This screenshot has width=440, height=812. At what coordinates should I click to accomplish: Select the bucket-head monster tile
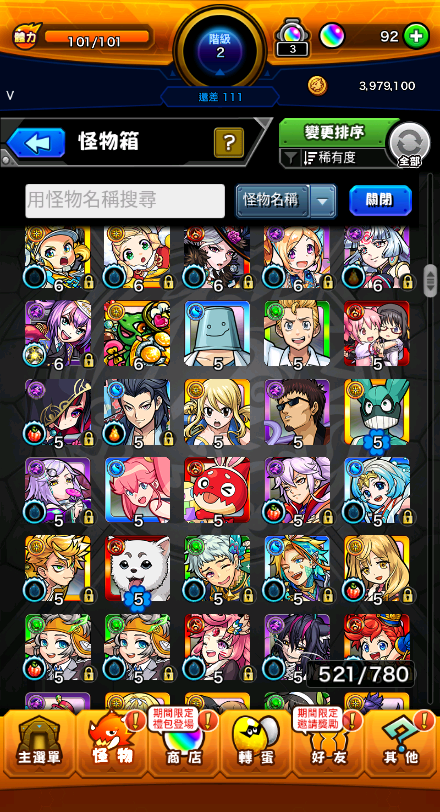(217, 334)
